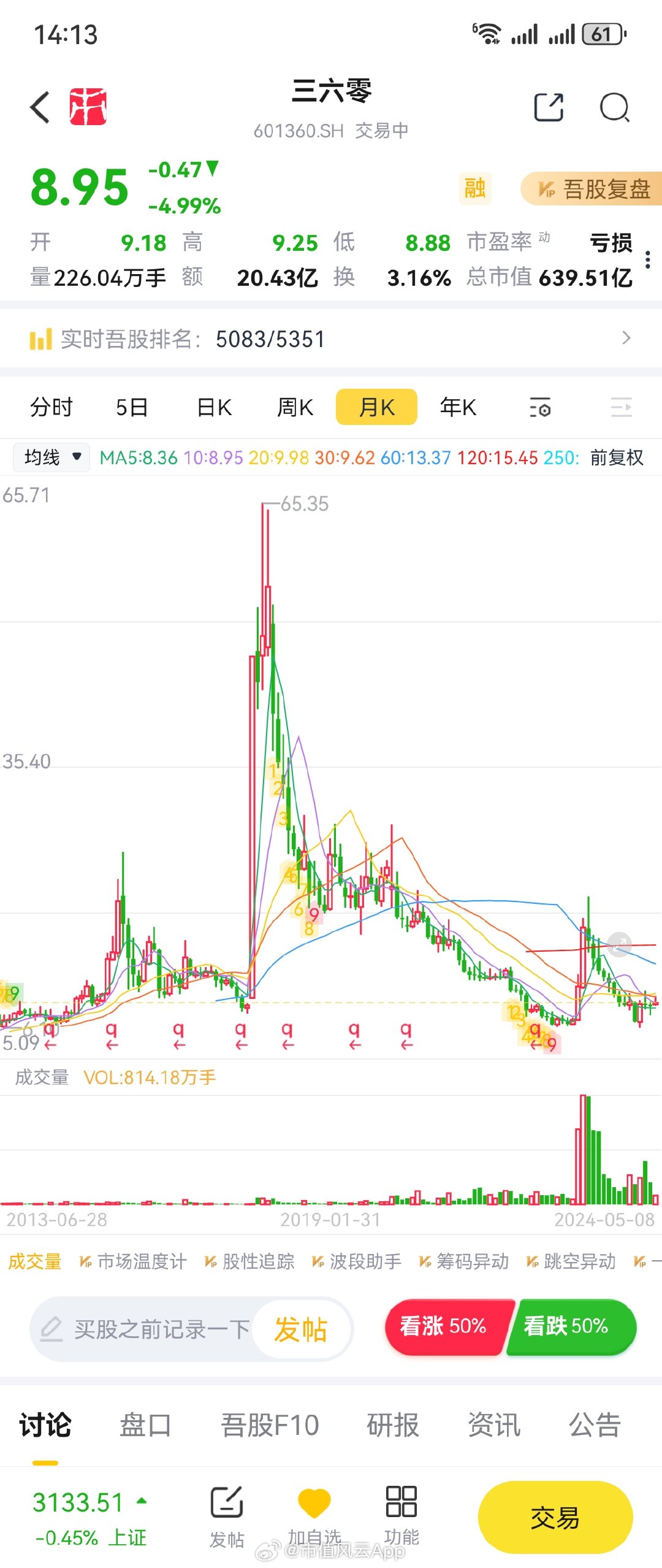Switch to the 日K daily chart tab
Image resolution: width=662 pixels, height=1568 pixels.
point(213,407)
